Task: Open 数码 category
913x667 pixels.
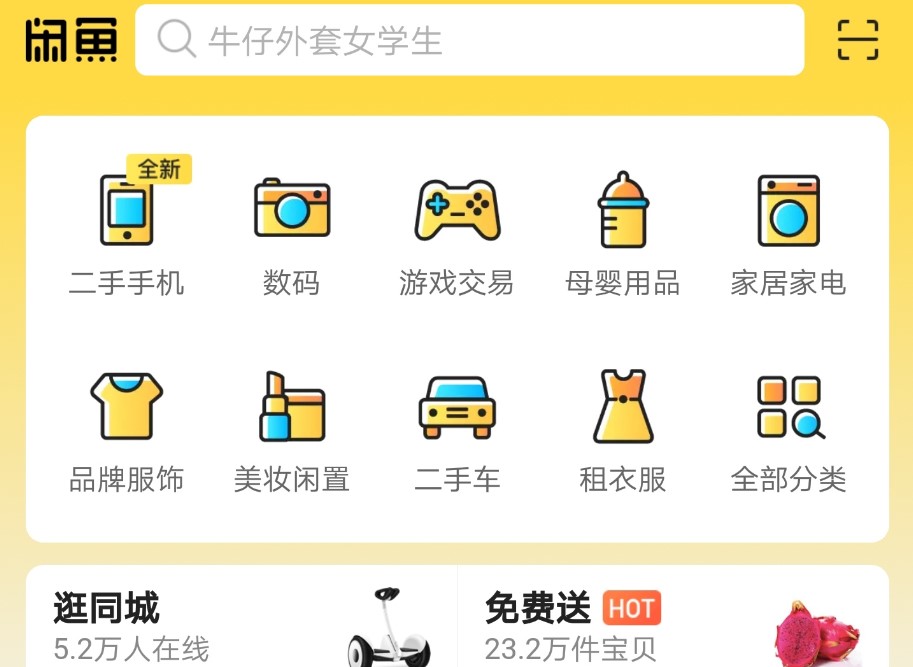Action: [292, 232]
